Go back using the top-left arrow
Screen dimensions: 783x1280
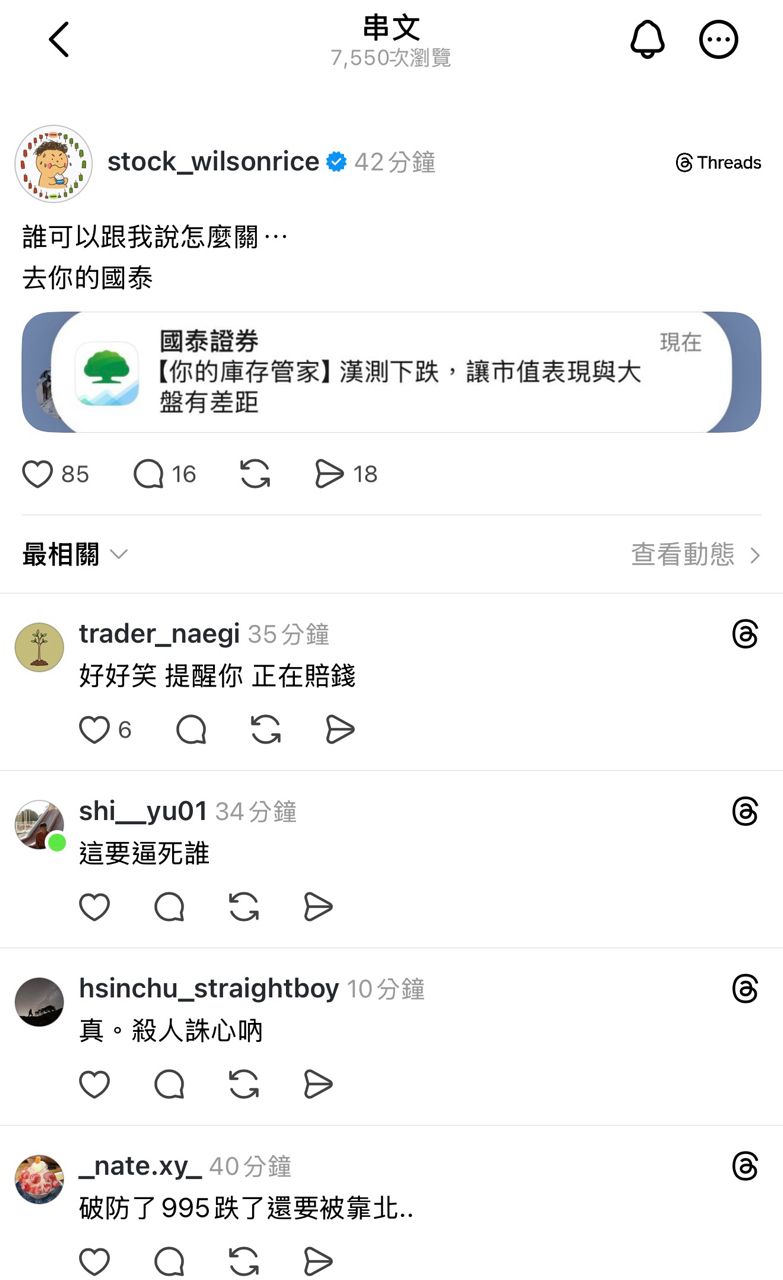(x=59, y=40)
